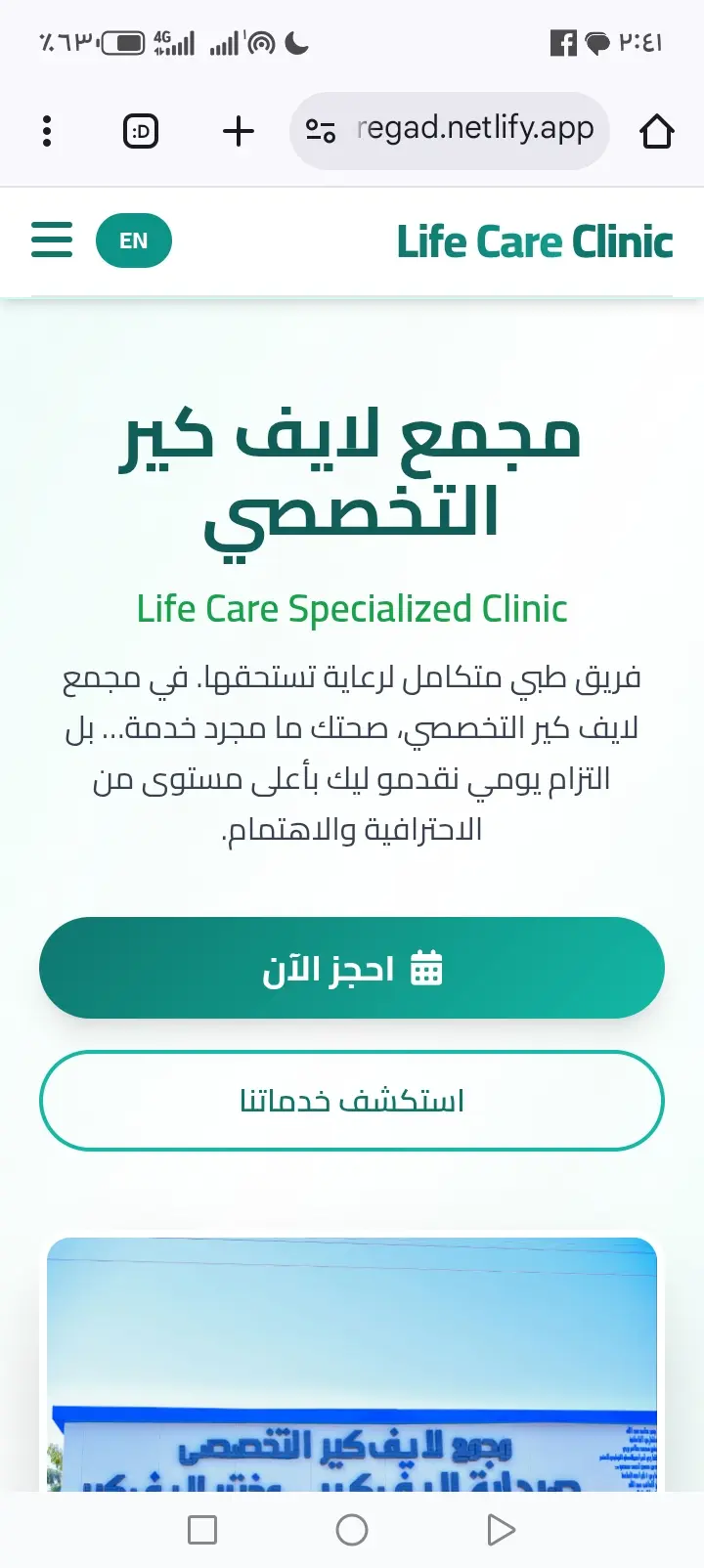The height and width of the screenshot is (1568, 704).
Task: Tap the new tab plus icon
Action: pyautogui.click(x=237, y=130)
